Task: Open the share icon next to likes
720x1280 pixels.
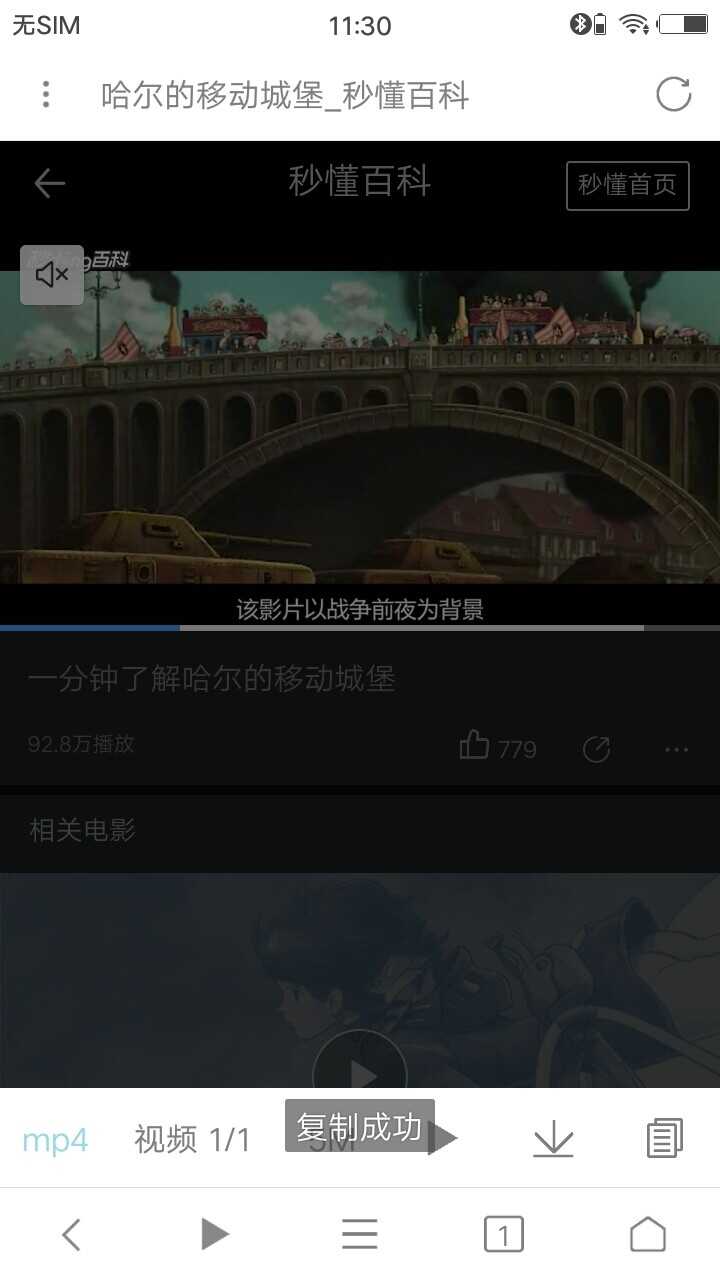Action: [597, 748]
